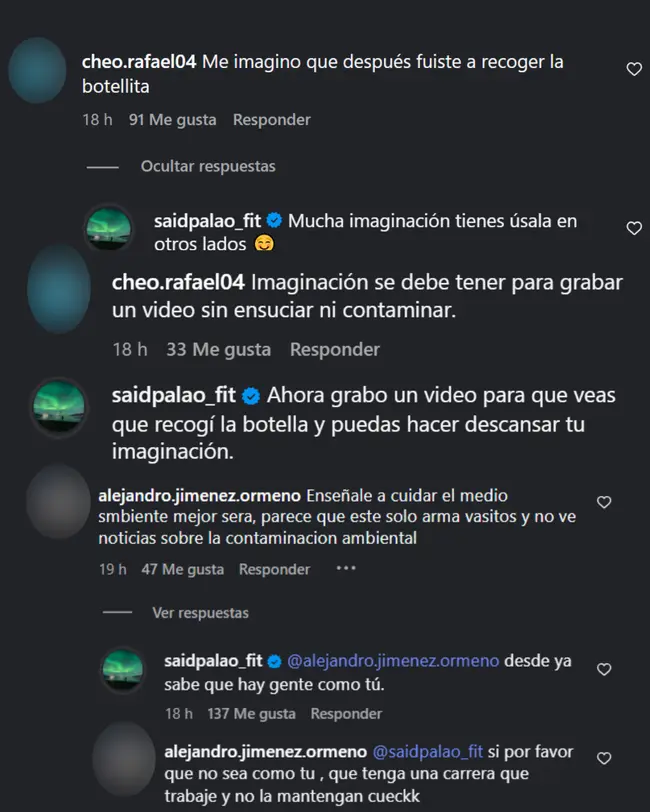The width and height of the screenshot is (650, 812).
Task: Like saidpalao_fit's 'Mucha imaginación' reply
Action: click(633, 228)
